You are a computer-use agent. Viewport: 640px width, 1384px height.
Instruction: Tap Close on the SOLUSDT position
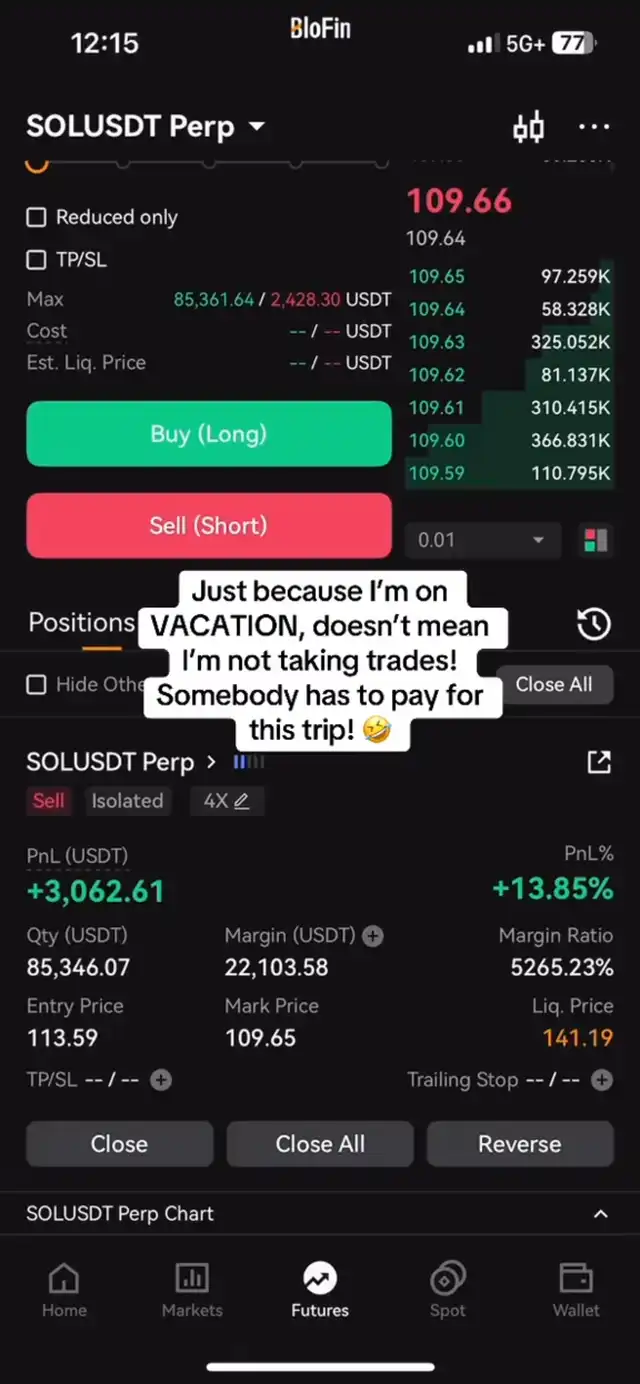tap(119, 1144)
